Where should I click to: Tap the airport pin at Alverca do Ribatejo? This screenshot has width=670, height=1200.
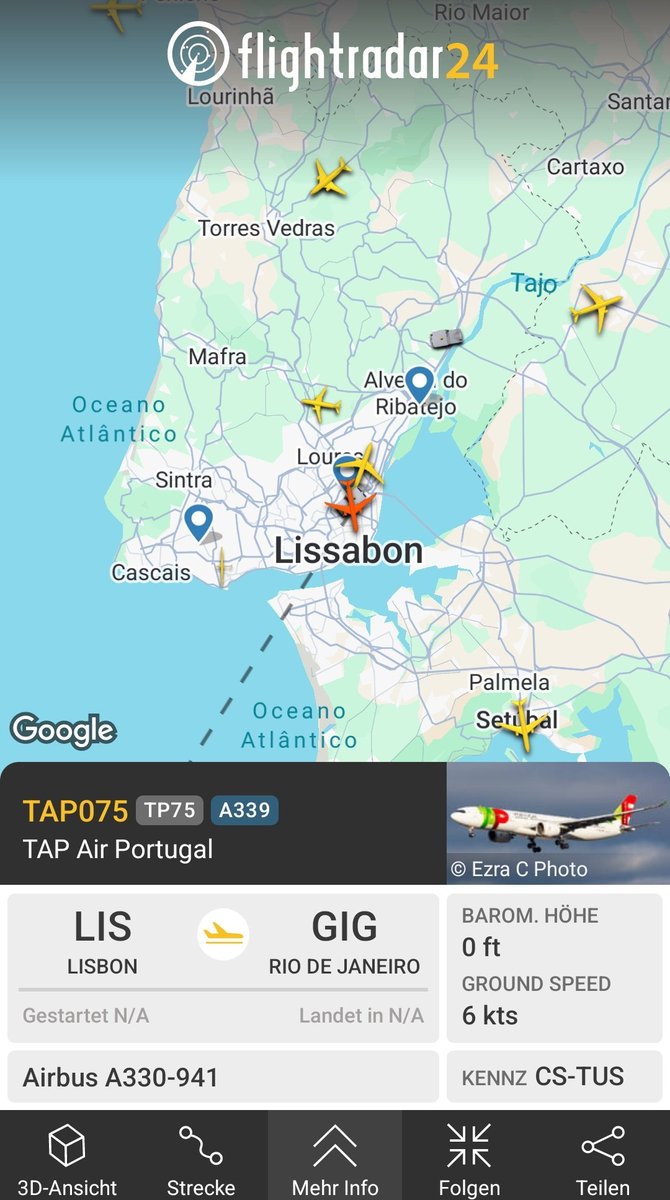[419, 382]
